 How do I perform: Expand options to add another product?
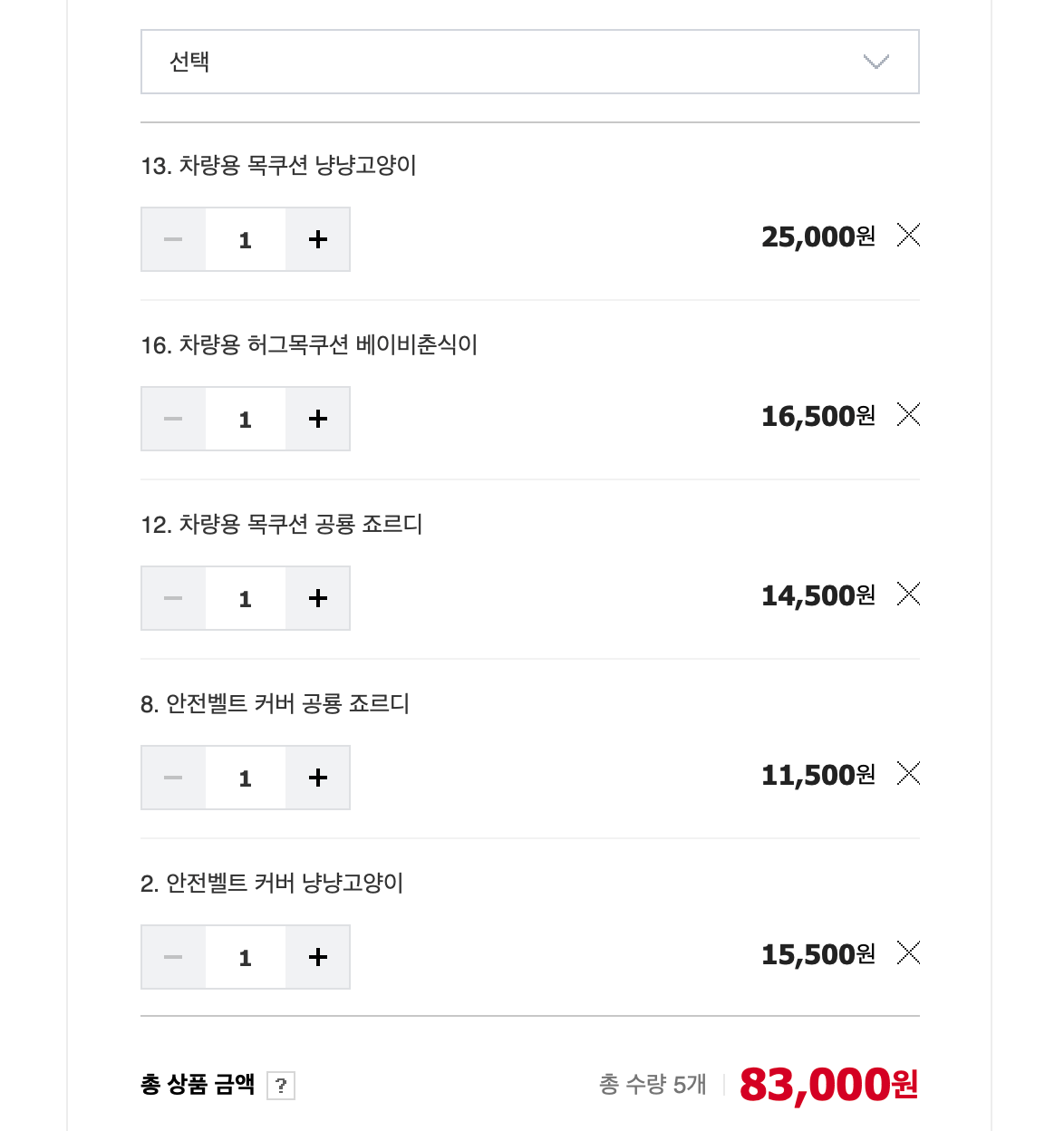[530, 62]
